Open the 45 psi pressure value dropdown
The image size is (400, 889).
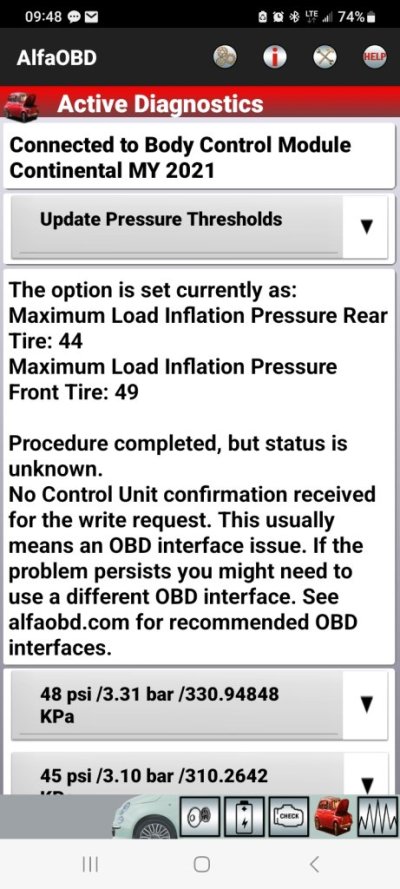click(199, 773)
